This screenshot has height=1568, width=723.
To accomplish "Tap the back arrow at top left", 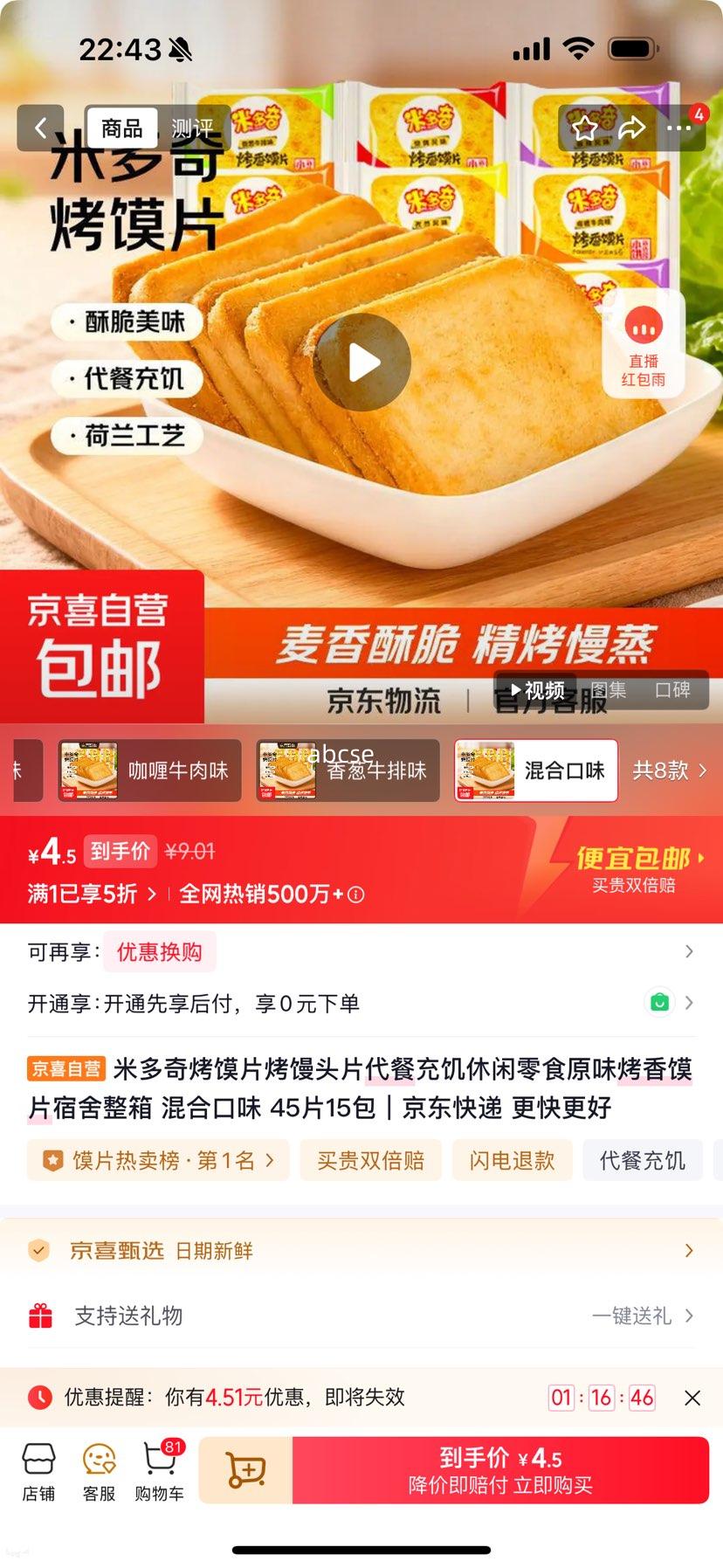I will (40, 128).
